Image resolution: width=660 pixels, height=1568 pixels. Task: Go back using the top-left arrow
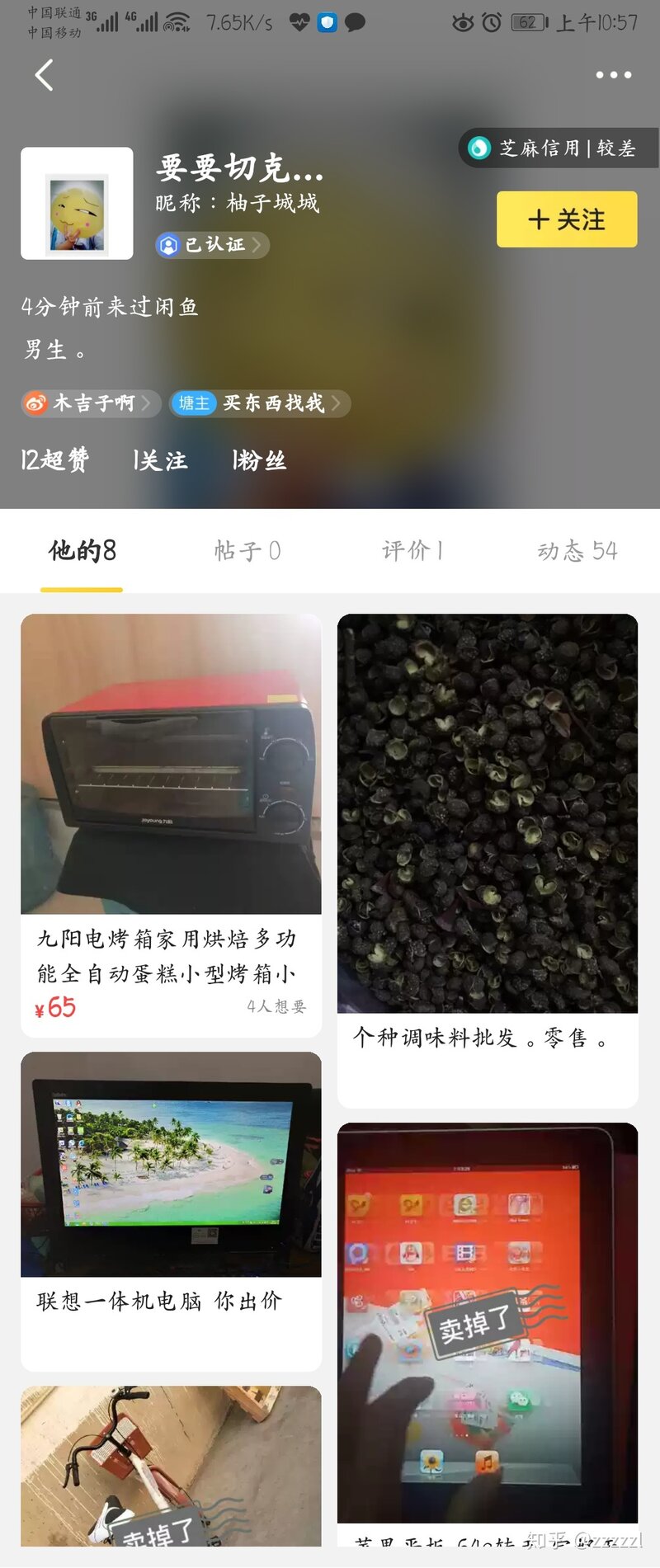45,75
